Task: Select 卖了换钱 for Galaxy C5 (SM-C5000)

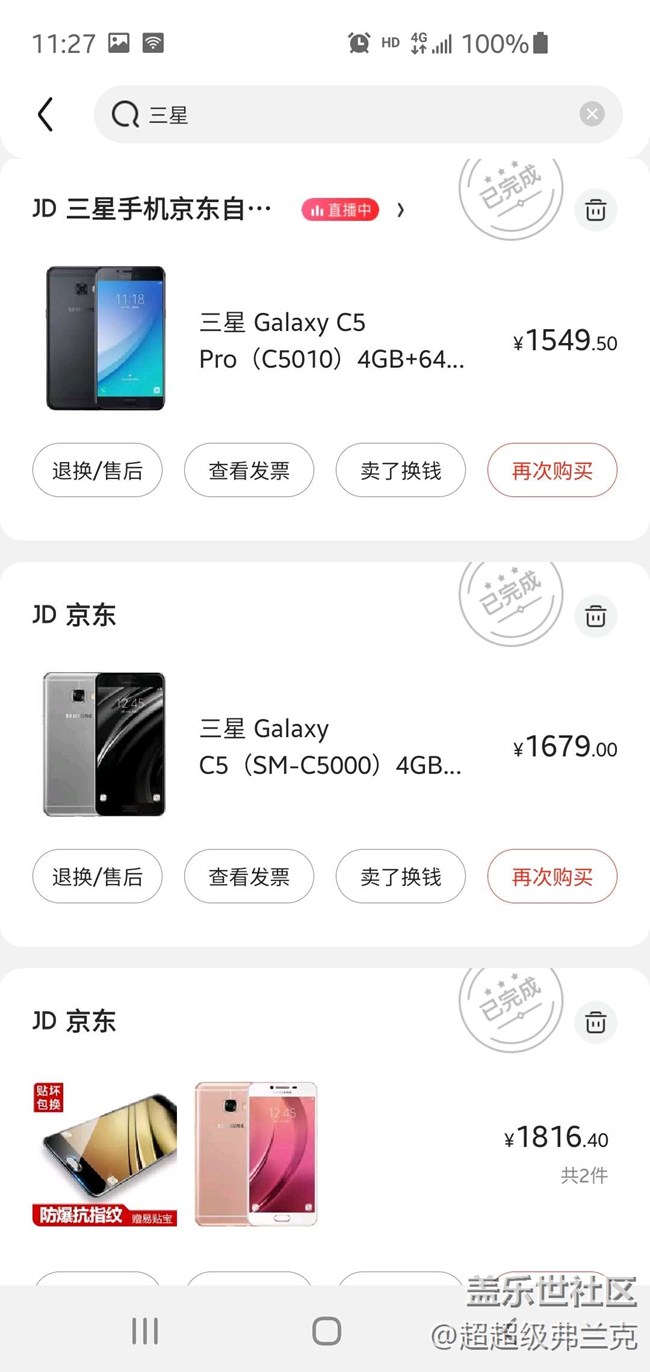Action: coord(400,877)
